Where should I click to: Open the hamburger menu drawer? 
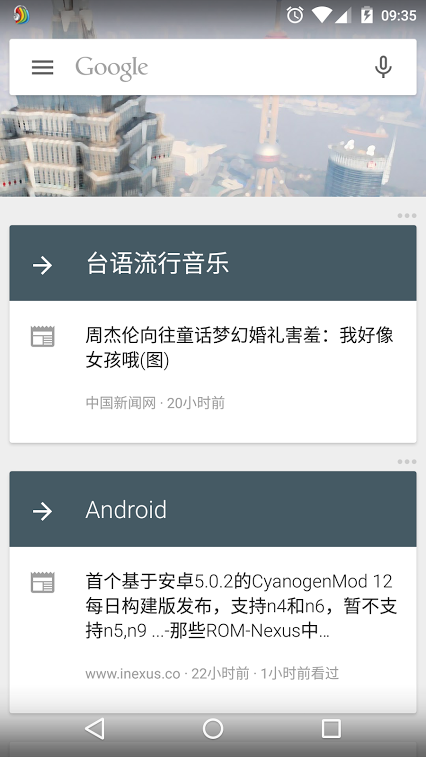coord(43,67)
